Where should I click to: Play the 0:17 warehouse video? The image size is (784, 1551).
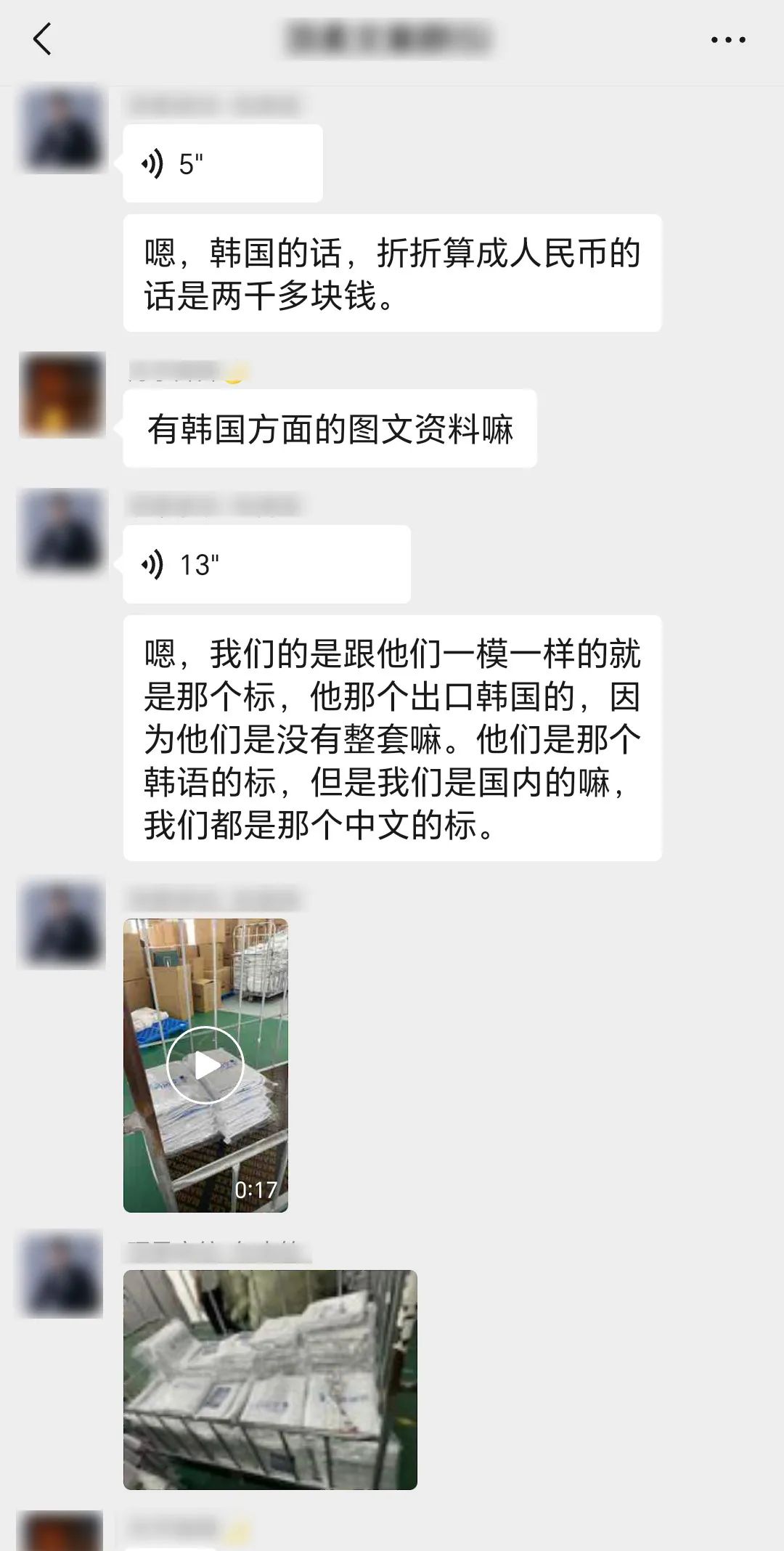click(205, 1065)
